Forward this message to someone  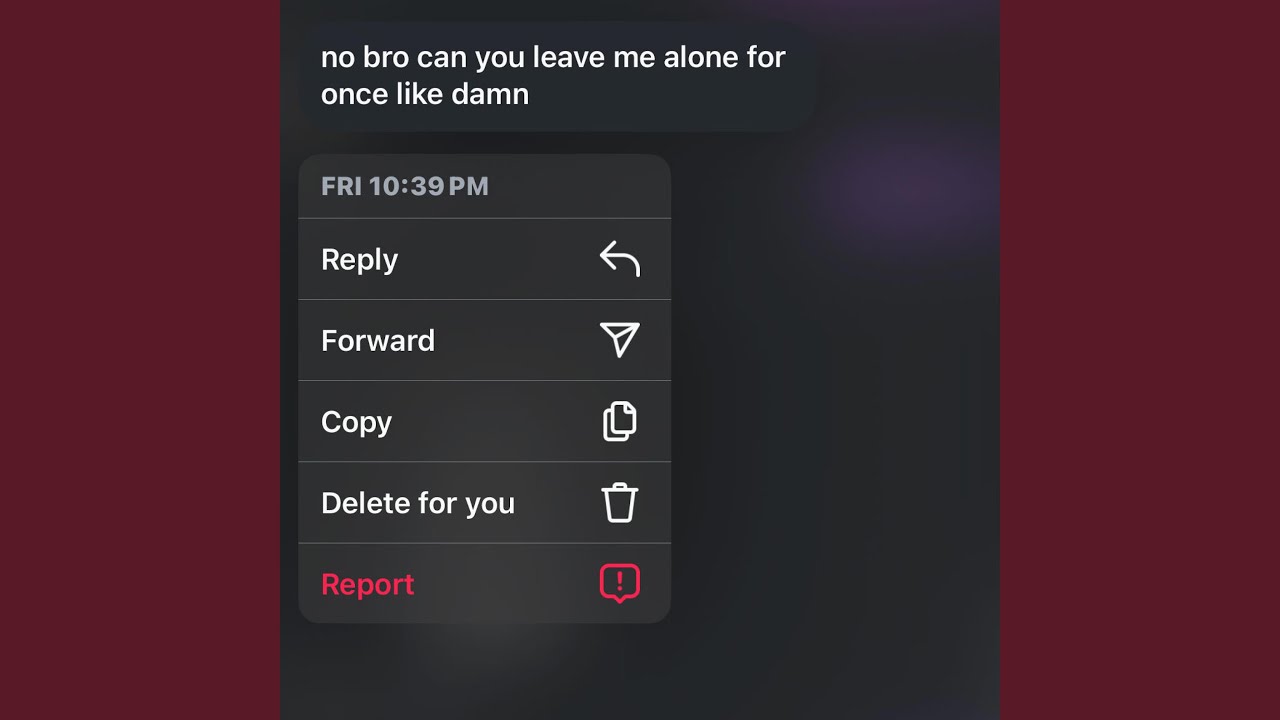tap(484, 340)
